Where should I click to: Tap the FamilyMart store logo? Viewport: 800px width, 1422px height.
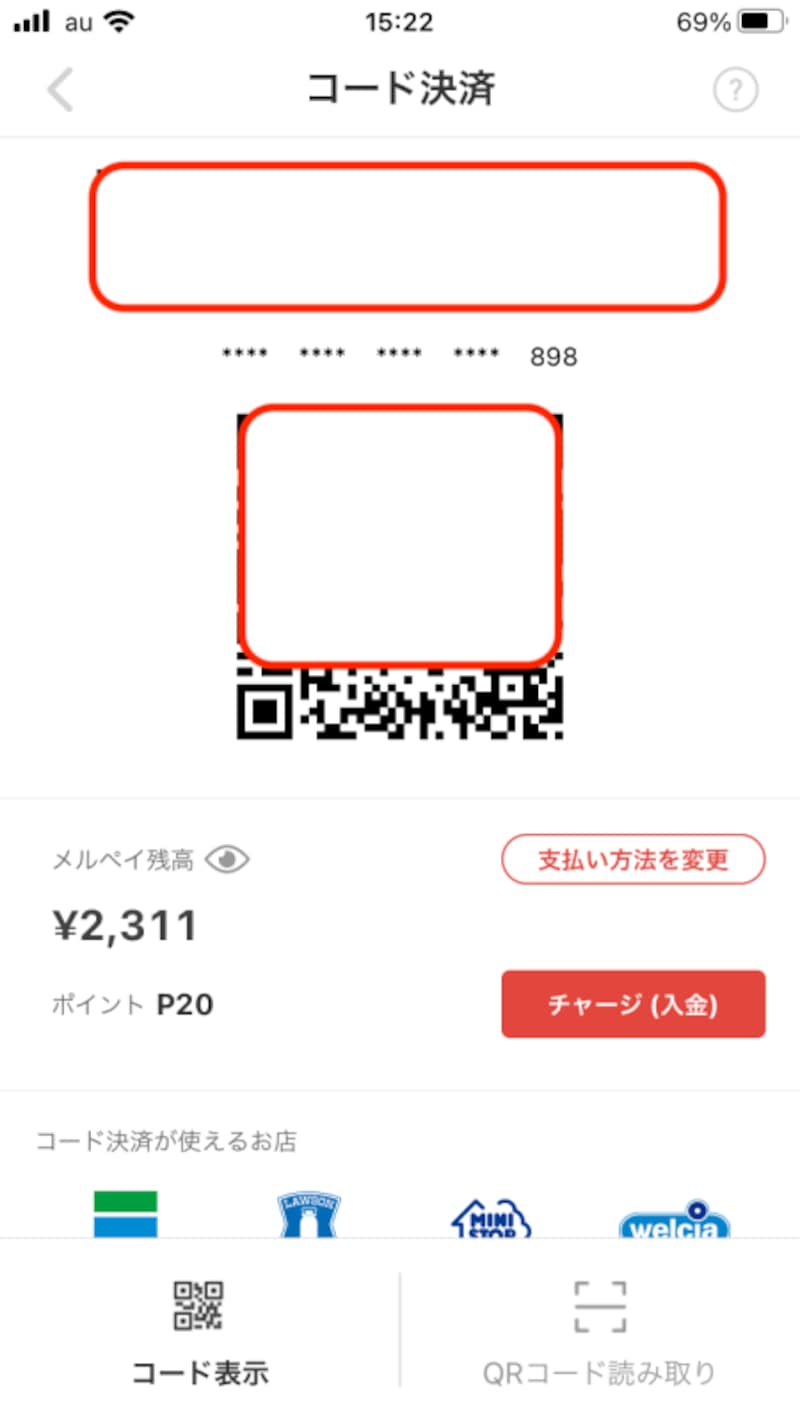(125, 1215)
